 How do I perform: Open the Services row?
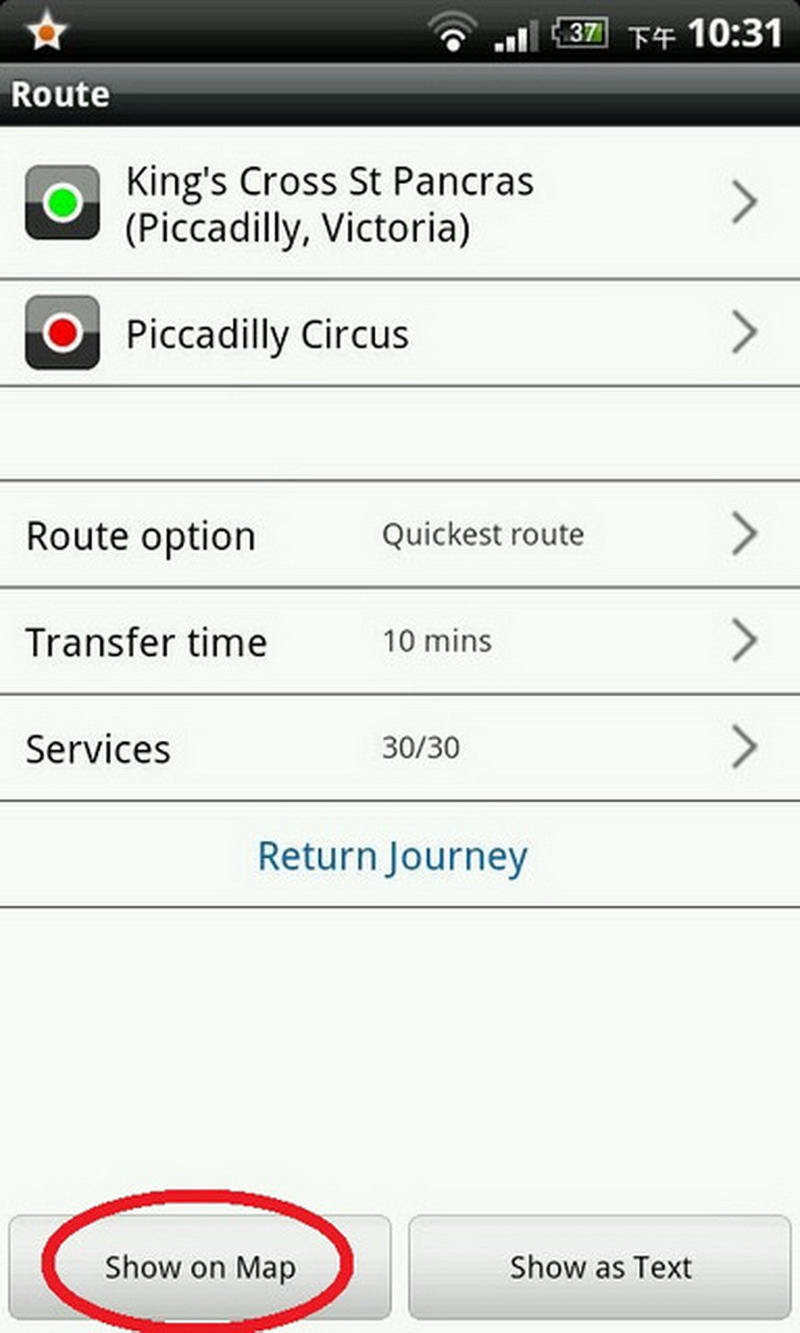coord(400,747)
